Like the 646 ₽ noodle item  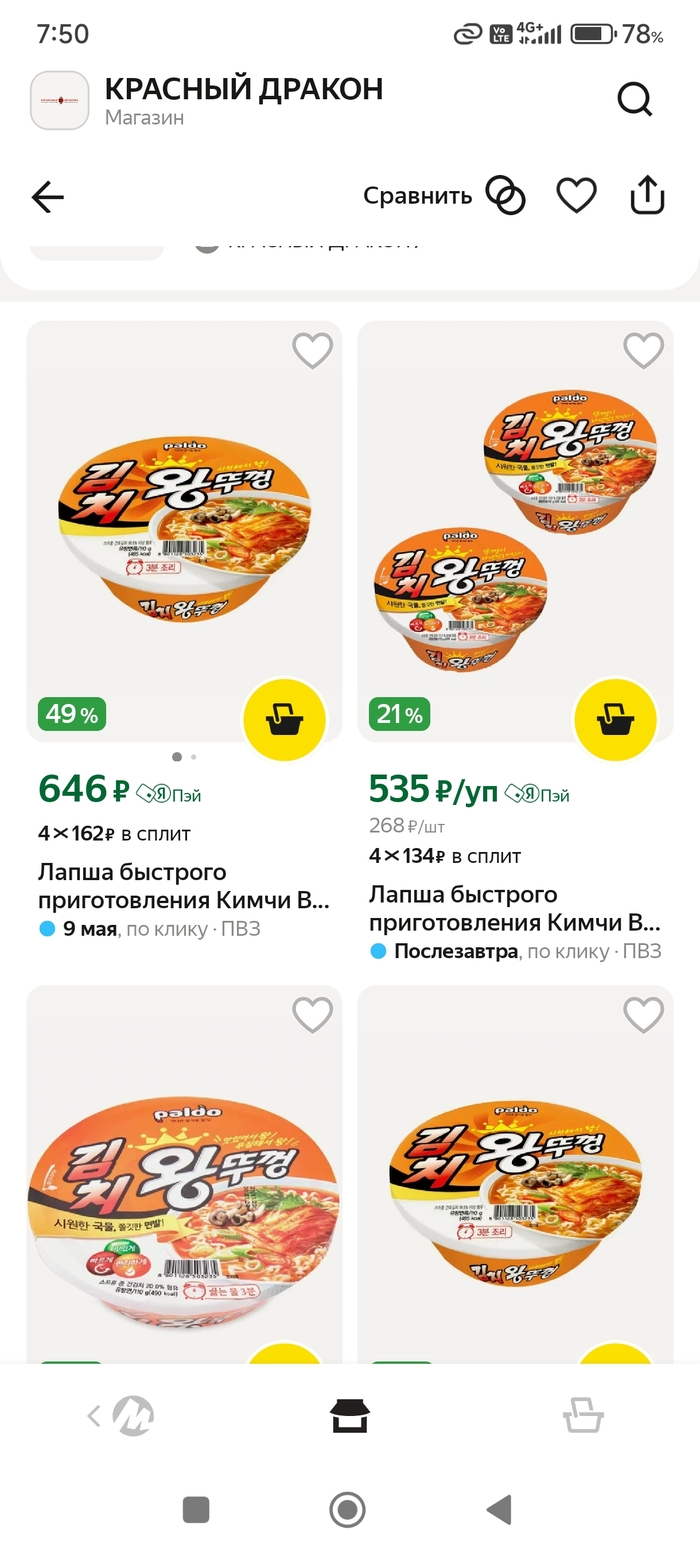(x=312, y=351)
